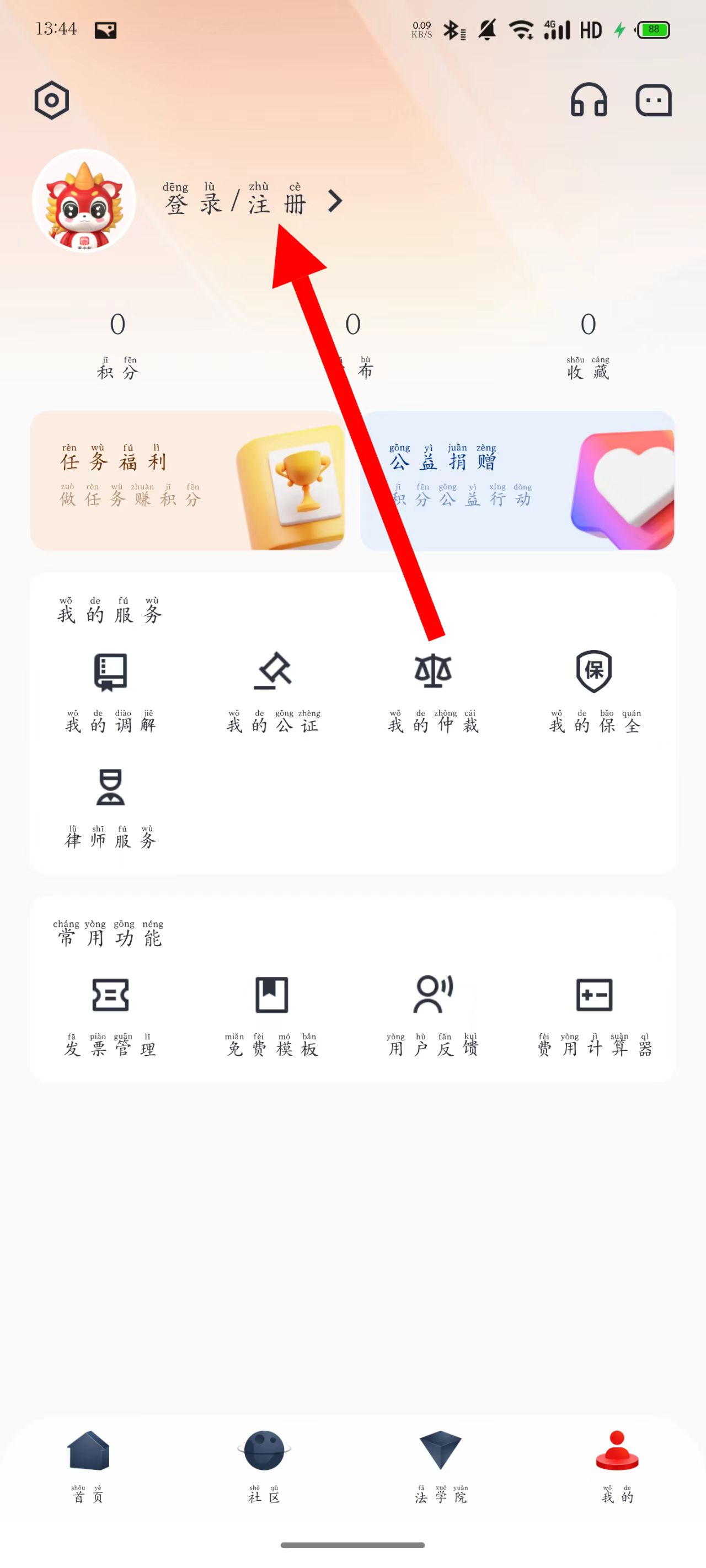This screenshot has width=706, height=1568.
Task: Open the 公益捐赠 card
Action: pyautogui.click(x=517, y=481)
